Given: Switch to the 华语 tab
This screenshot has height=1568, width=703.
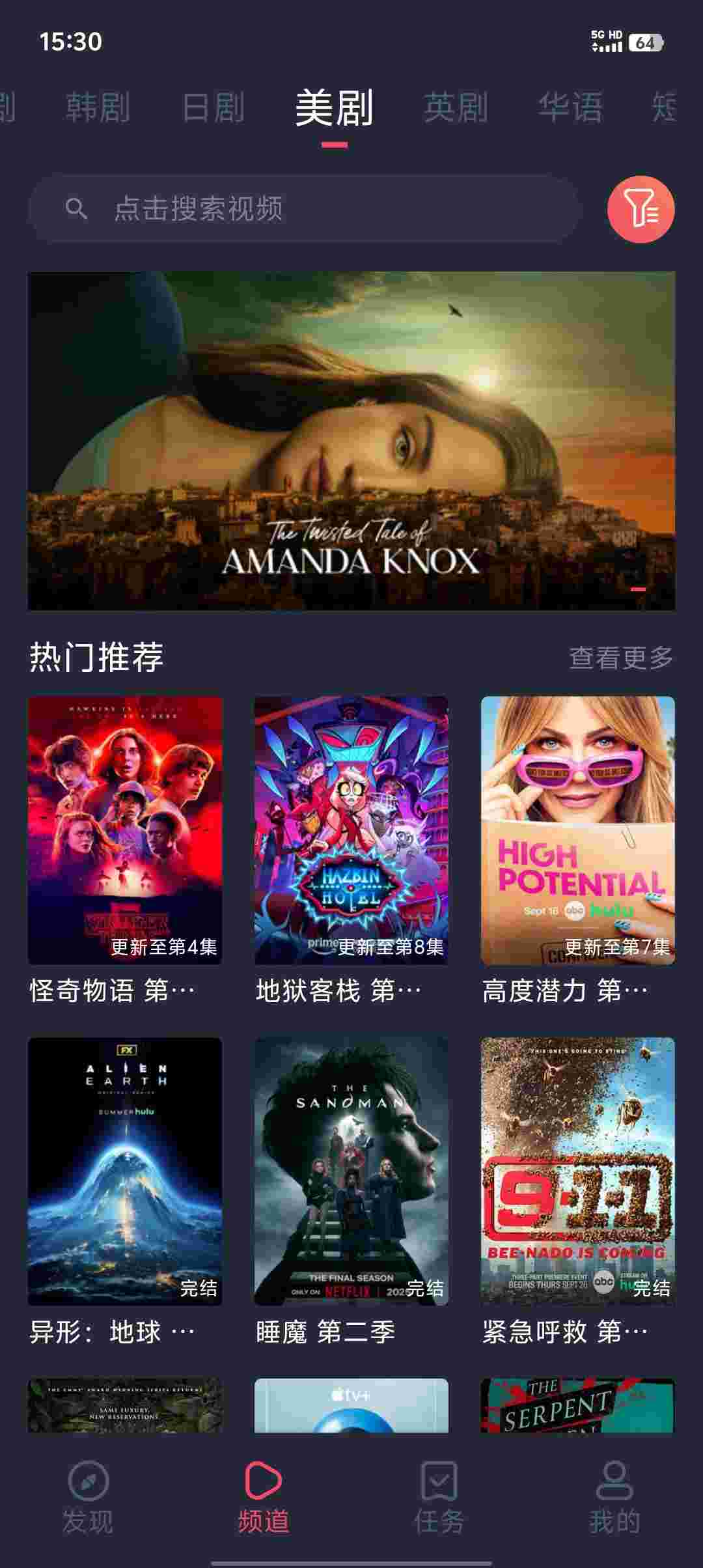Looking at the screenshot, I should pos(570,107).
